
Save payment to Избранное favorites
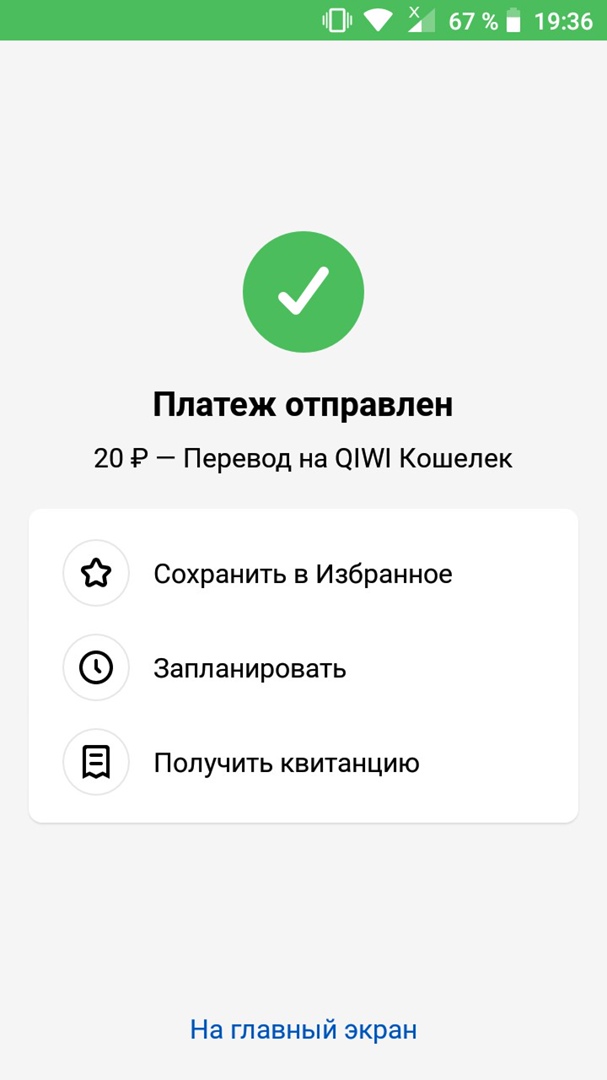(x=302, y=574)
